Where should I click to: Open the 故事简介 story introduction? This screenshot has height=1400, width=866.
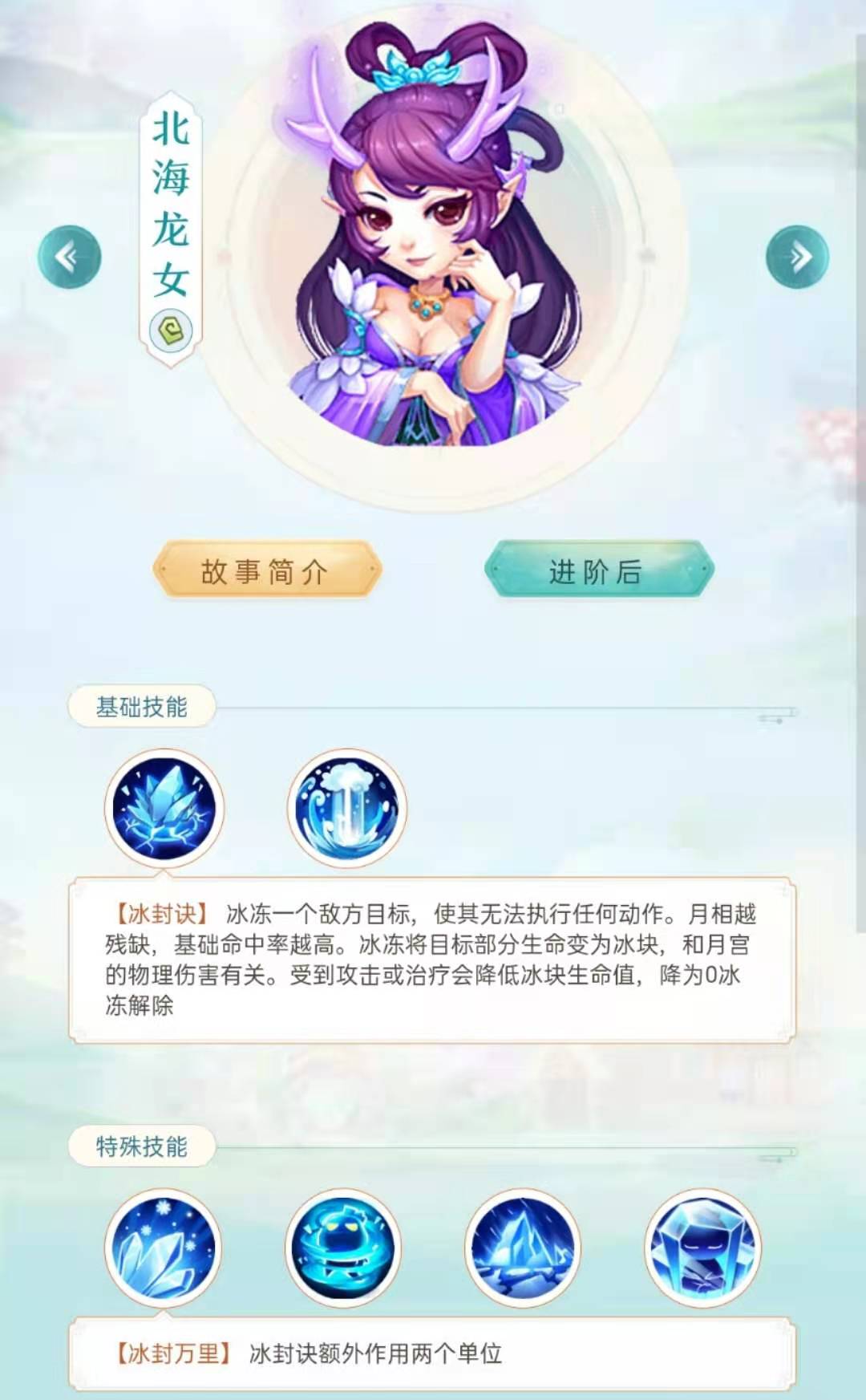pyautogui.click(x=267, y=570)
